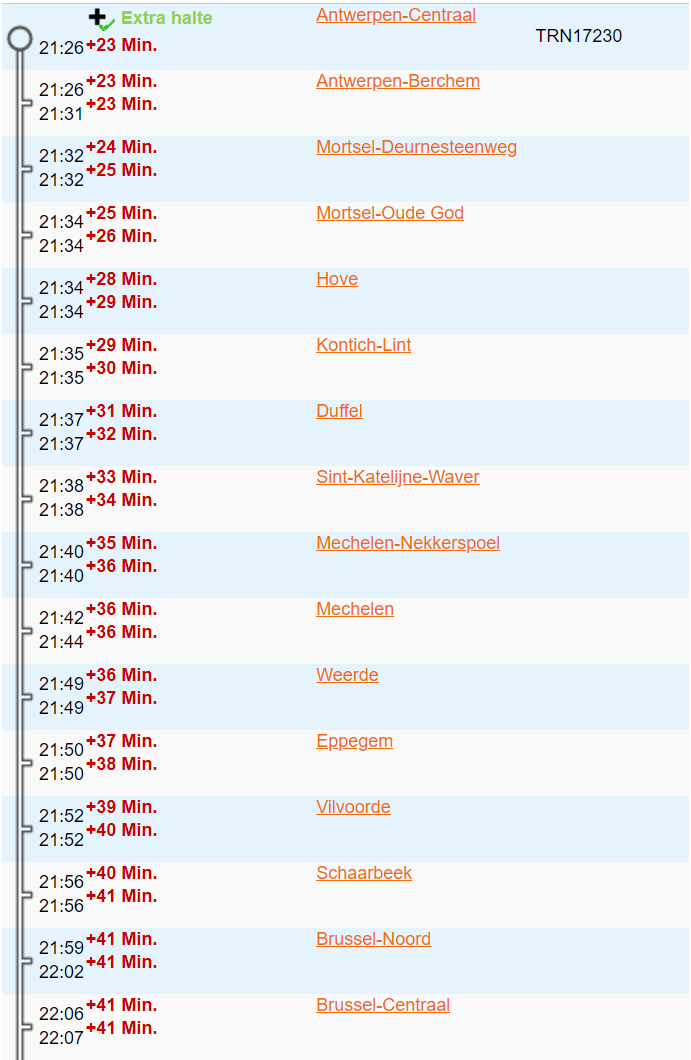The image size is (691, 1060).
Task: Open the Antwerpen-Berchem station link
Action: point(398,82)
